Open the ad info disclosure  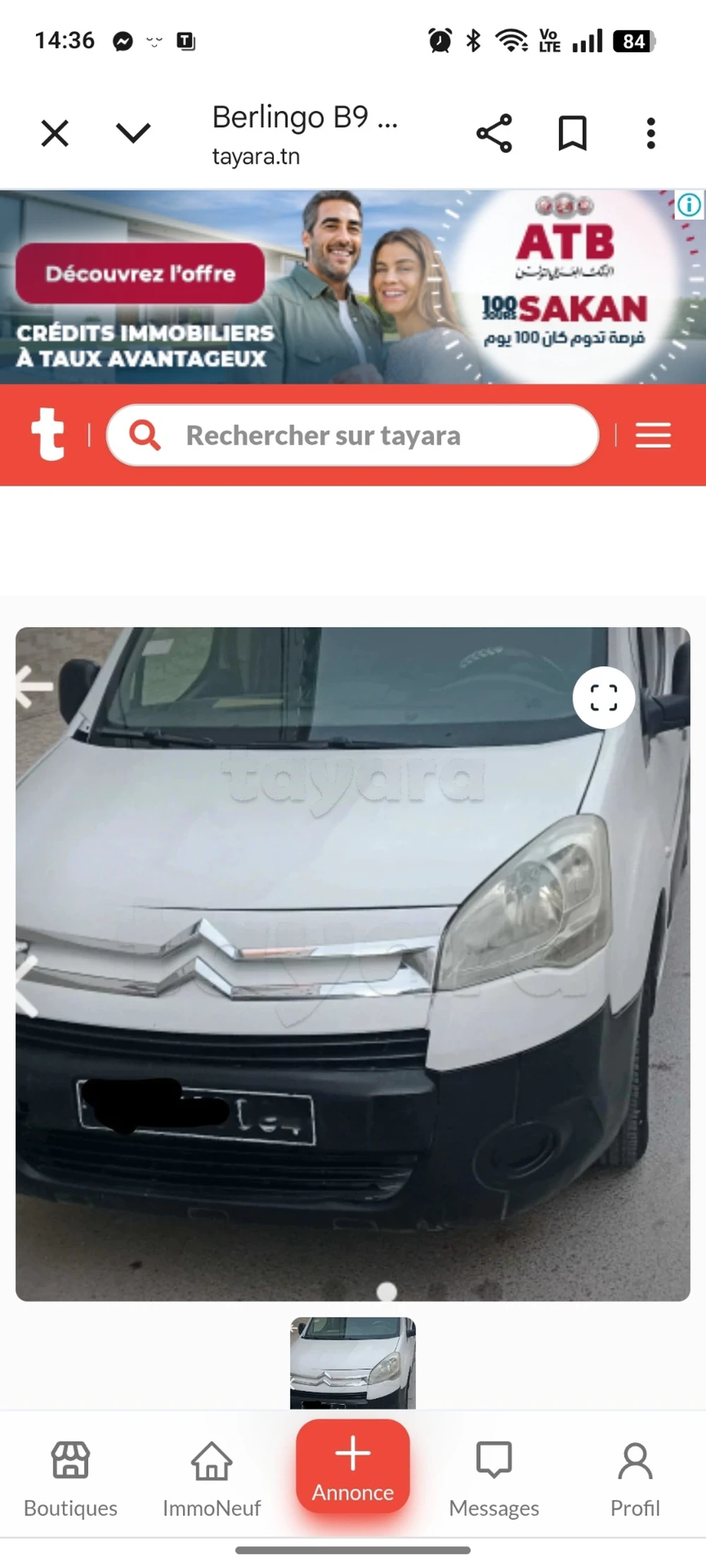tap(688, 205)
